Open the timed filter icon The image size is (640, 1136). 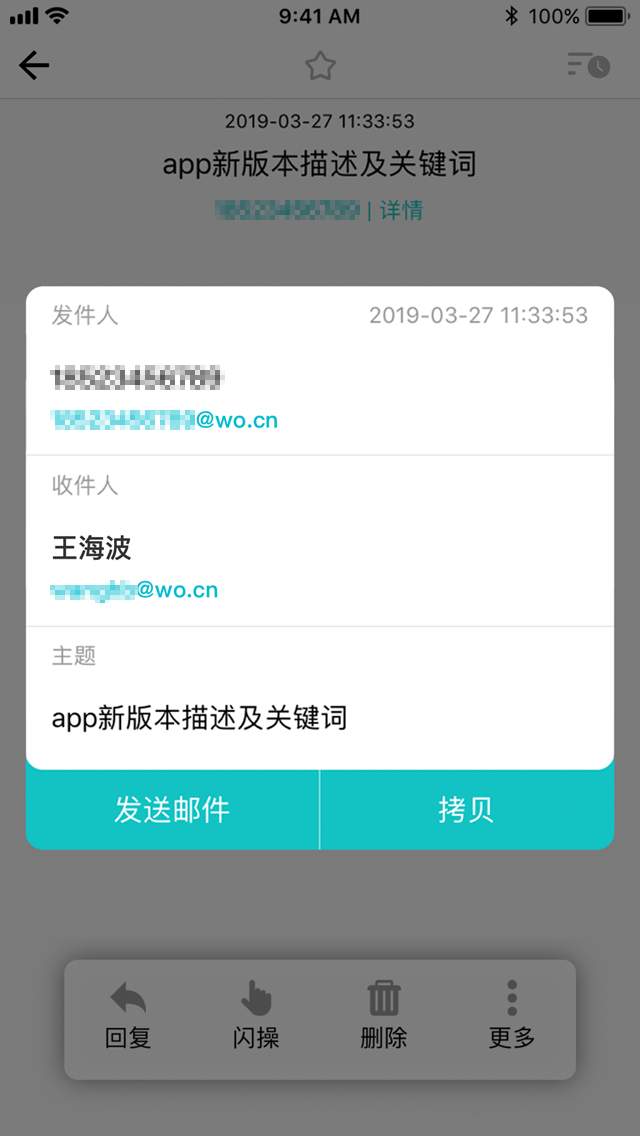click(588, 65)
